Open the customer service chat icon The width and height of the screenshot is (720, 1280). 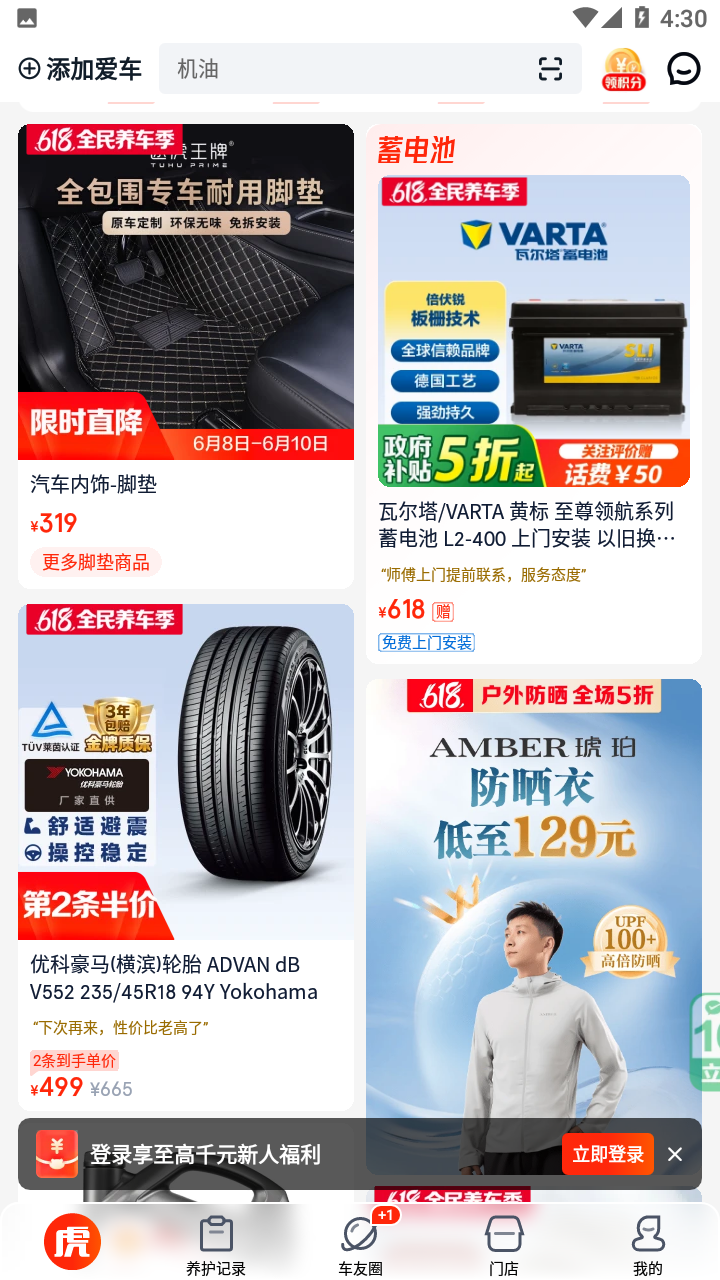click(x=684, y=69)
